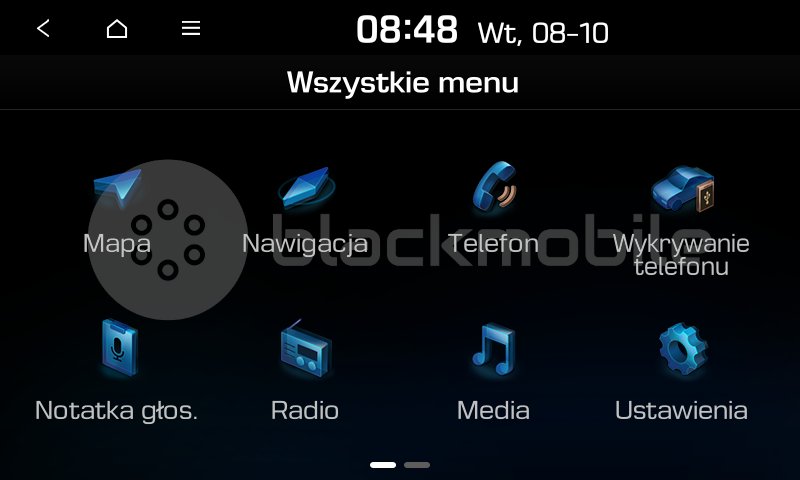
Task: Launch the Radio
Action: click(x=305, y=370)
